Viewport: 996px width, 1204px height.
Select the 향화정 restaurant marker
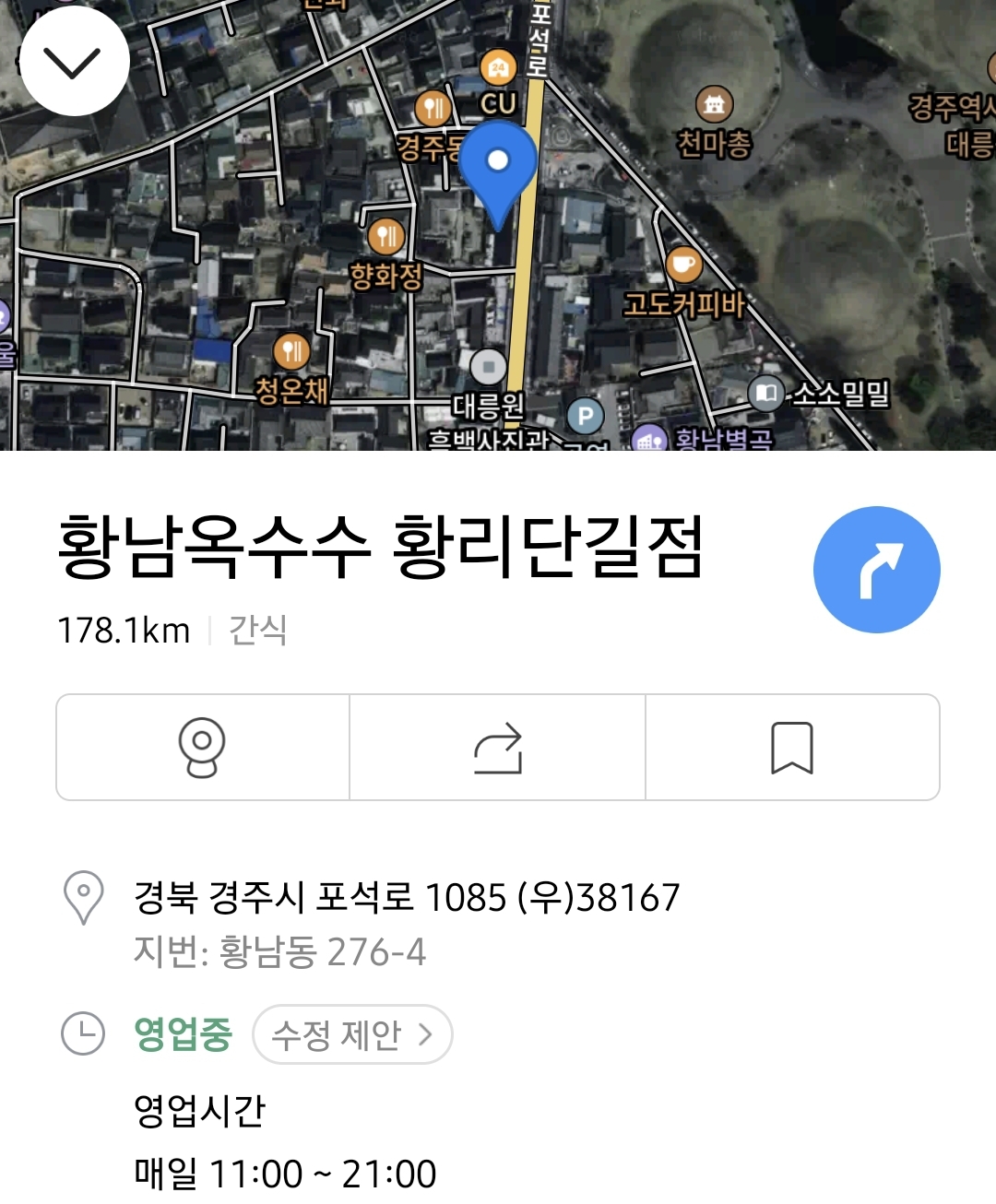tap(385, 238)
